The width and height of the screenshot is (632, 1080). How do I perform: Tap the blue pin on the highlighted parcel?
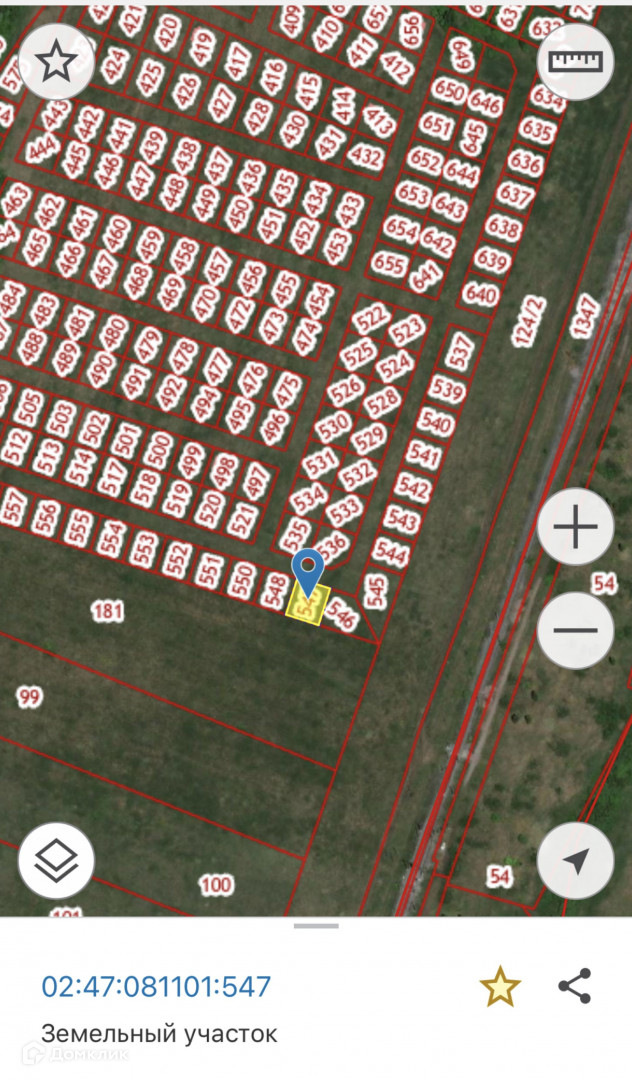[308, 570]
